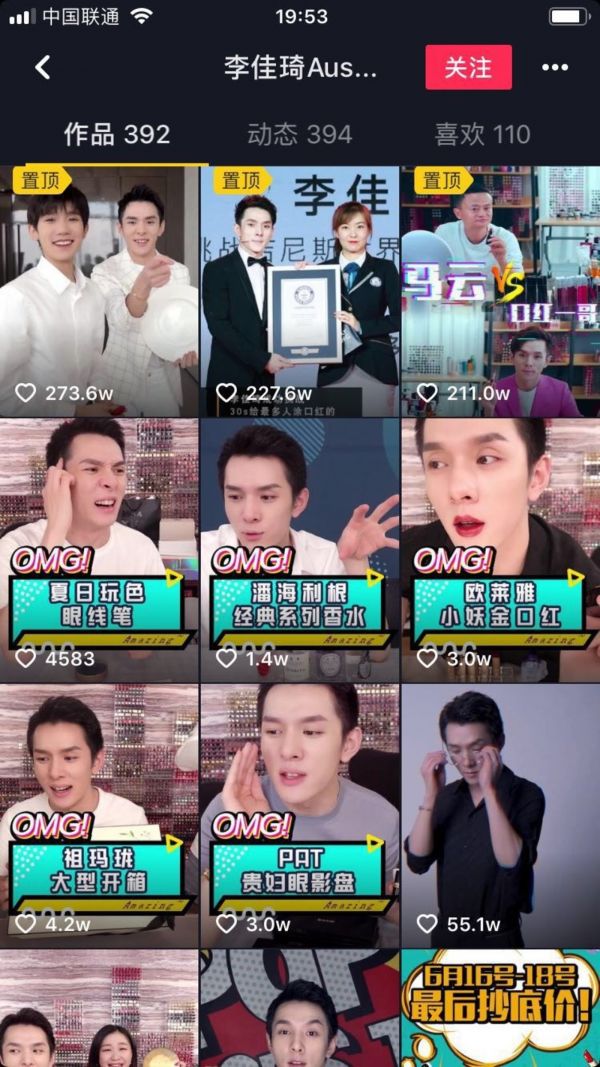Open the video with 55.1w likes
Viewport: 600px width, 1067px height.
(x=500, y=815)
